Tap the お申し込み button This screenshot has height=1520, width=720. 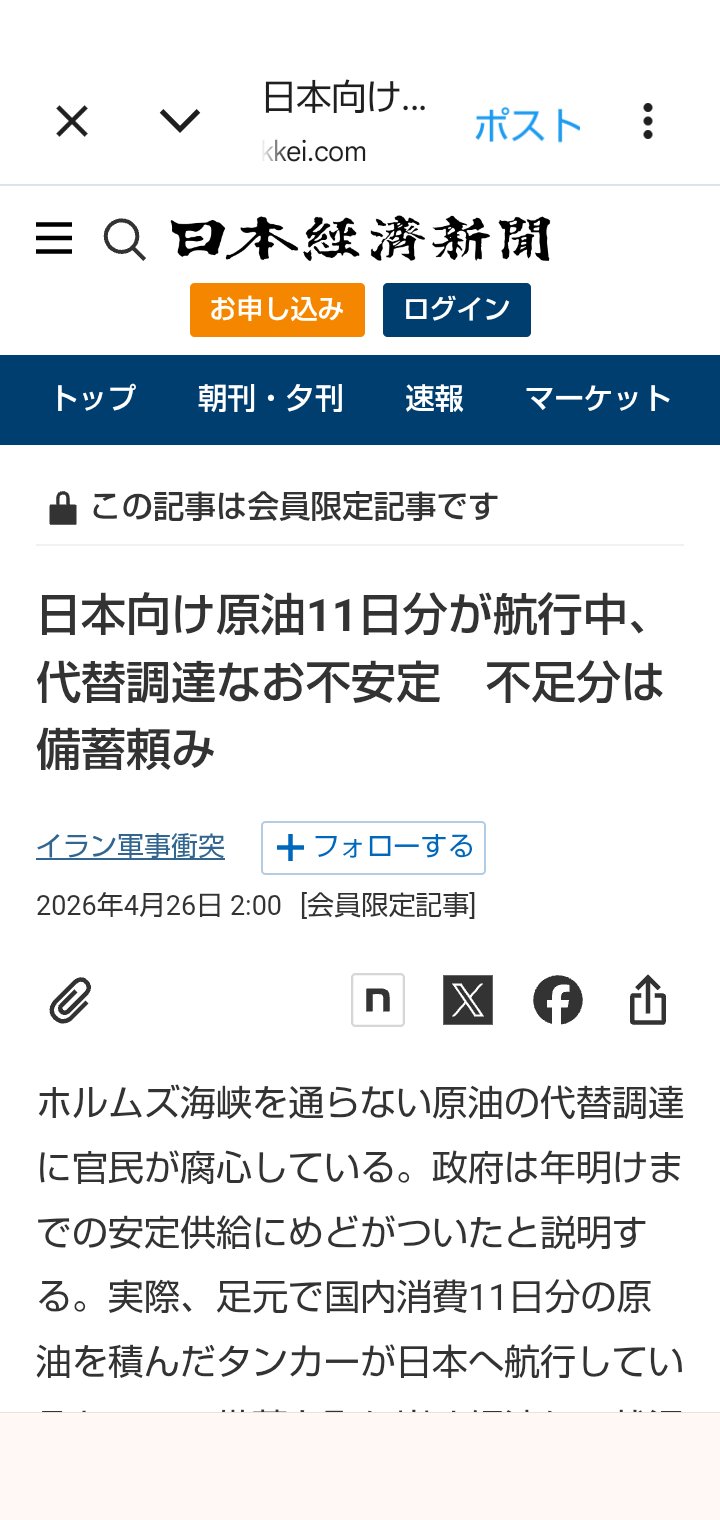pyautogui.click(x=277, y=310)
